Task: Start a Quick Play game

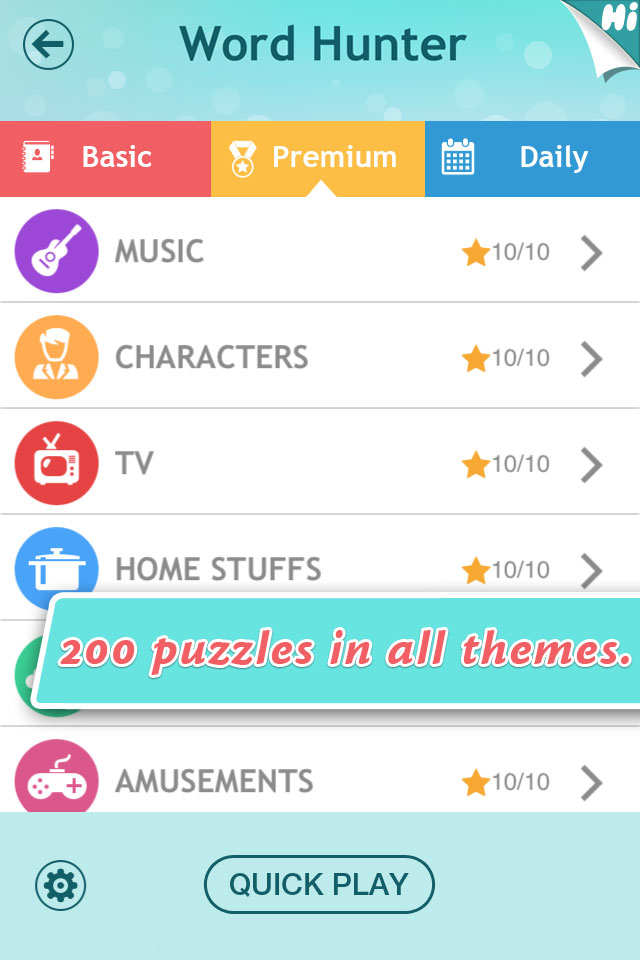Action: [319, 885]
